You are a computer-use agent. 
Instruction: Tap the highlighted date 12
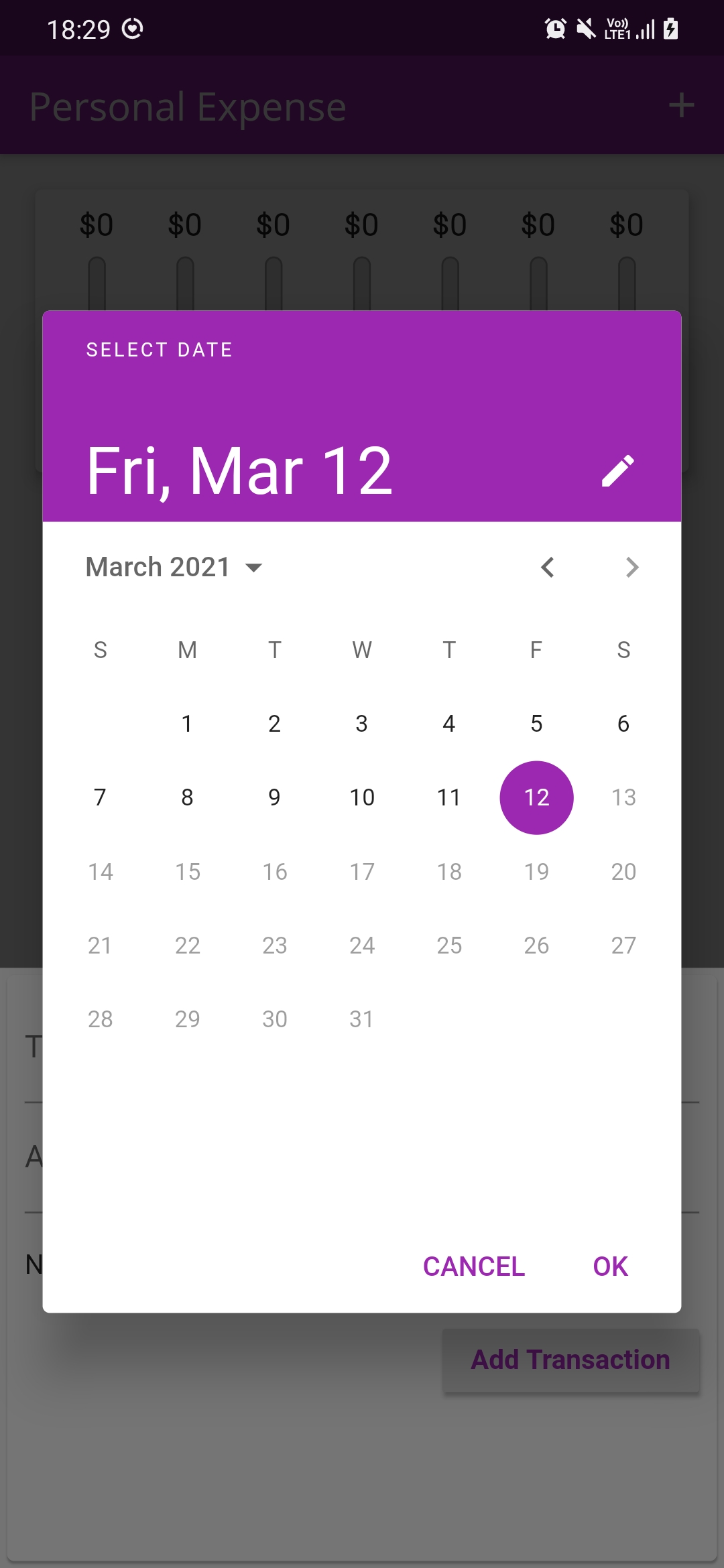point(536,797)
